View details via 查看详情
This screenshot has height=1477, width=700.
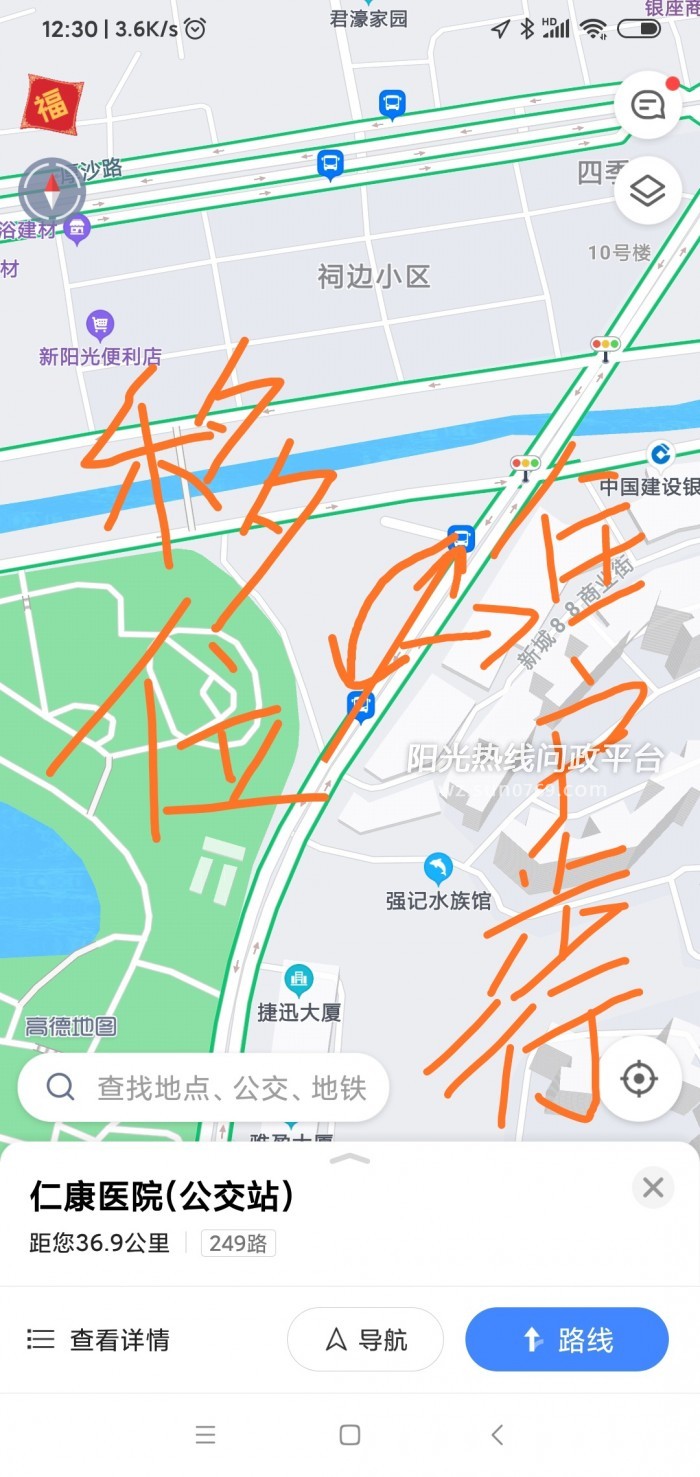(x=98, y=1339)
